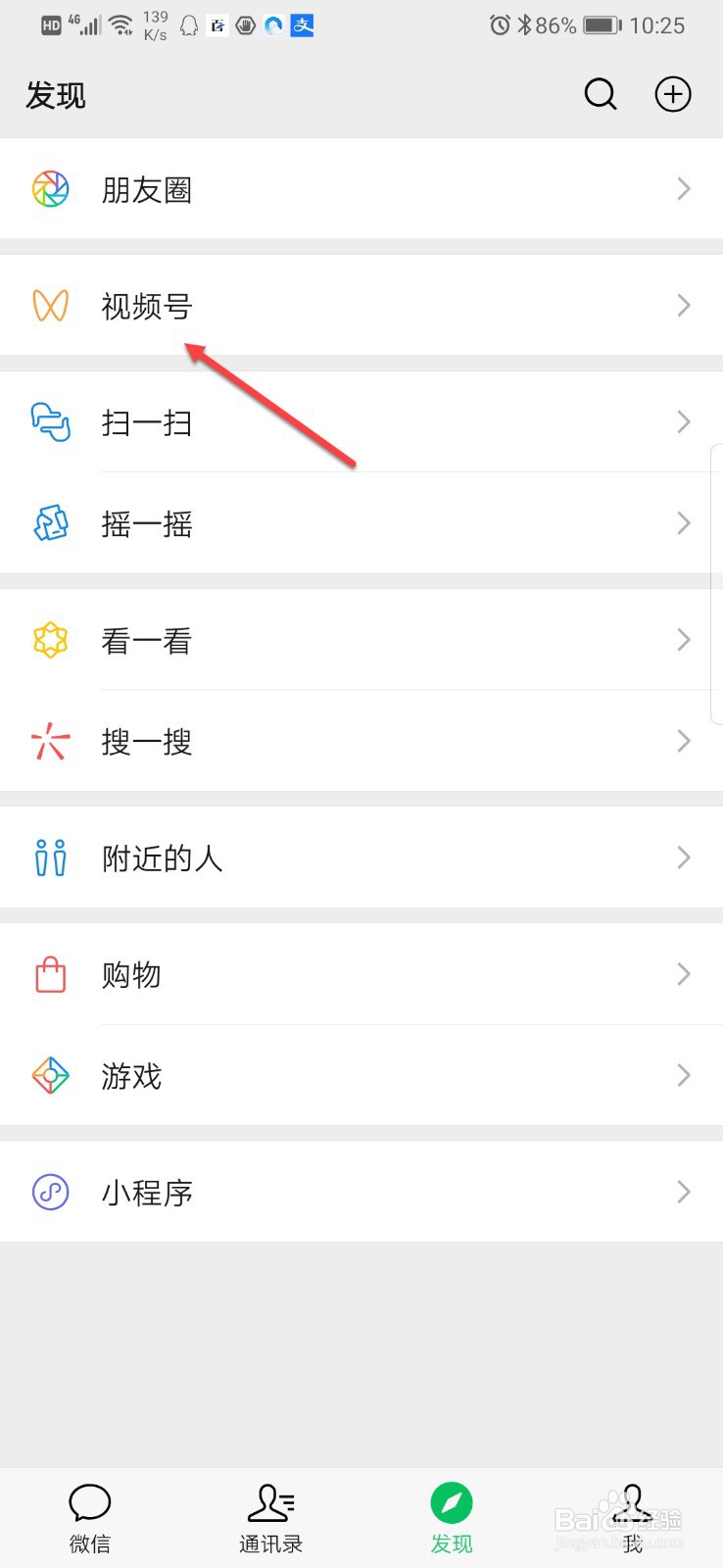723x1568 pixels.
Task: Tap the 扫一扫 scan icon
Action: (50, 422)
